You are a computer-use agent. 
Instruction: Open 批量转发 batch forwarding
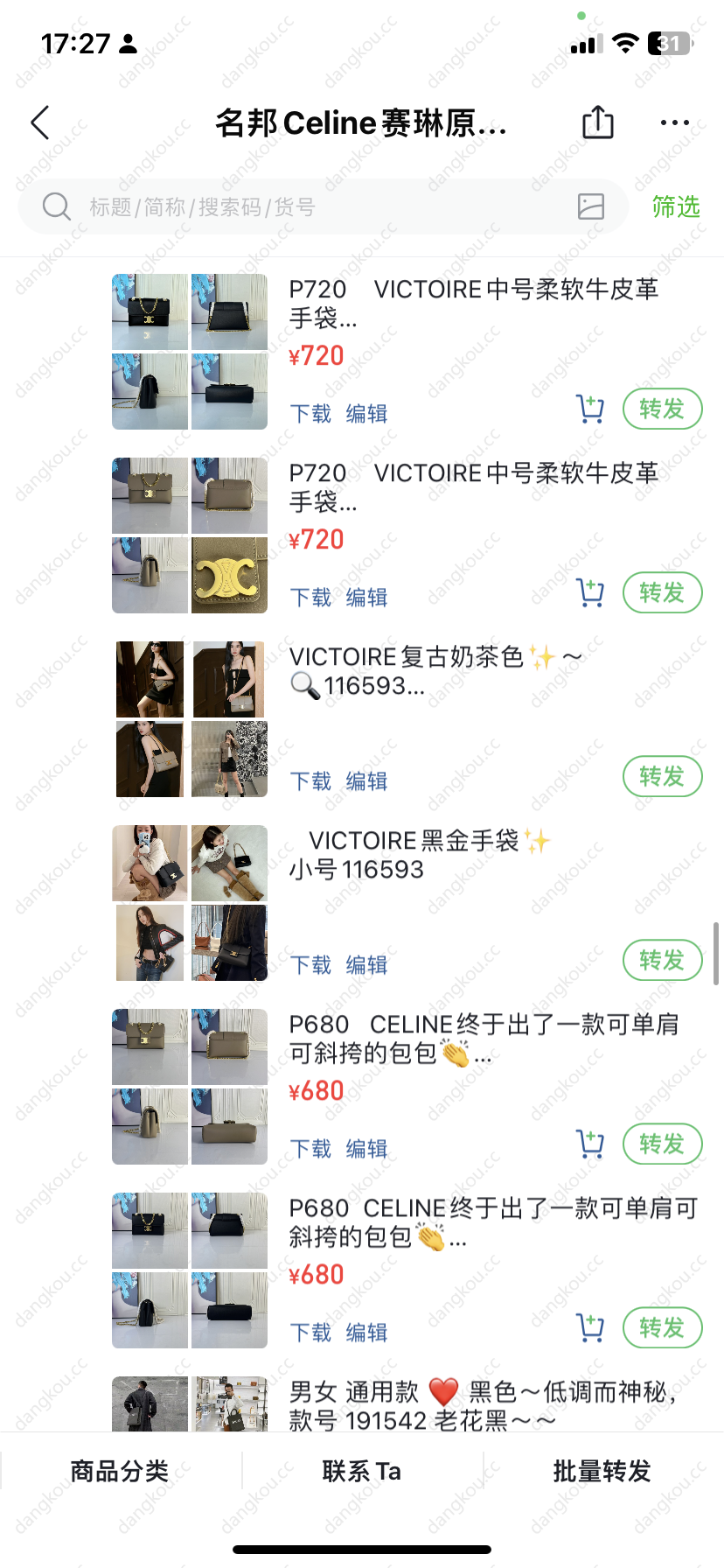click(x=602, y=1472)
